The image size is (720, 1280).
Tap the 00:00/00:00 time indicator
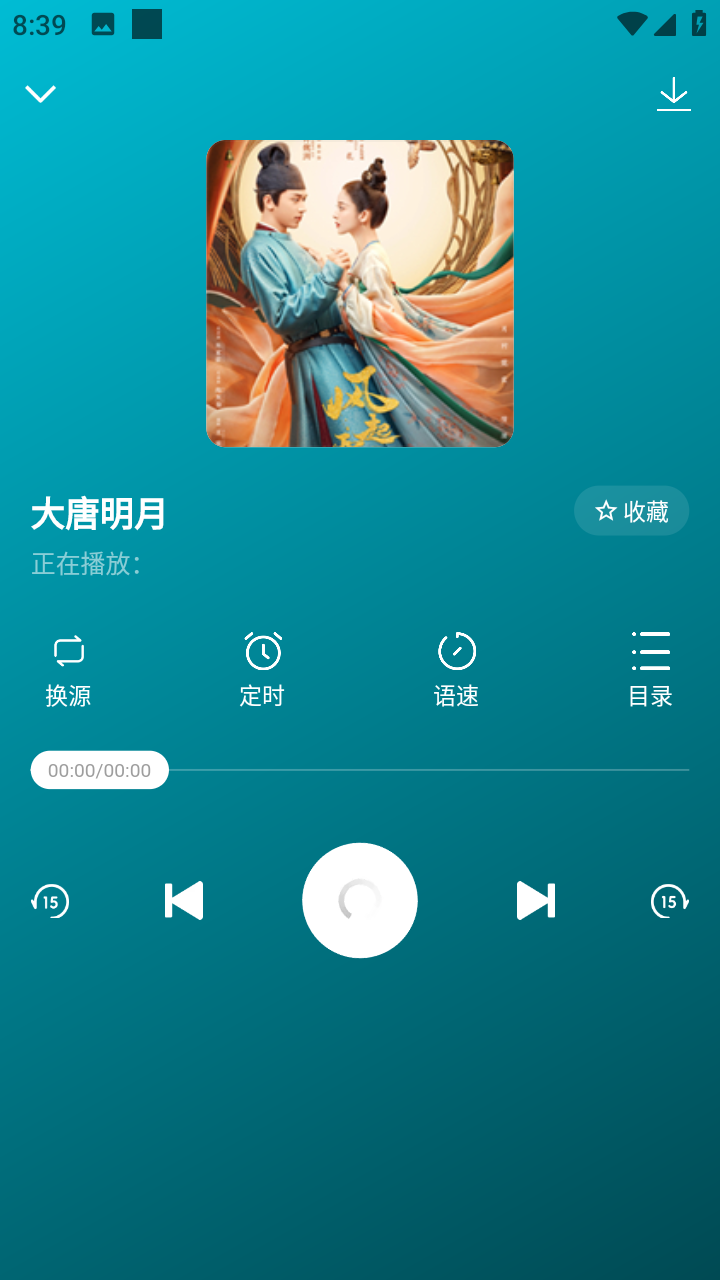pyautogui.click(x=99, y=769)
